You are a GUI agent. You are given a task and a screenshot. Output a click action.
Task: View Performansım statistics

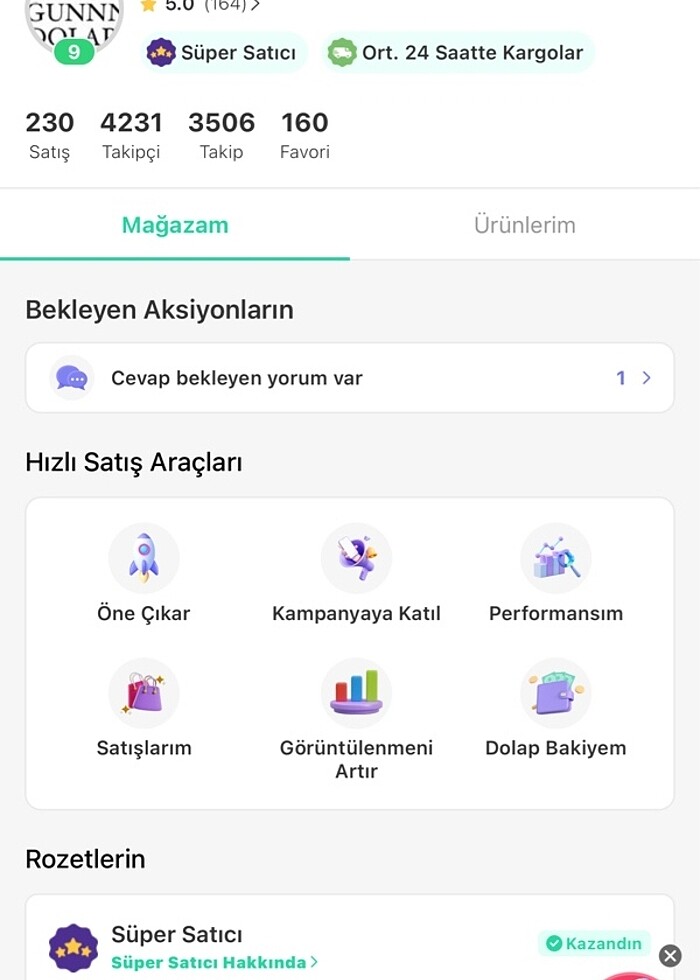[x=555, y=575]
